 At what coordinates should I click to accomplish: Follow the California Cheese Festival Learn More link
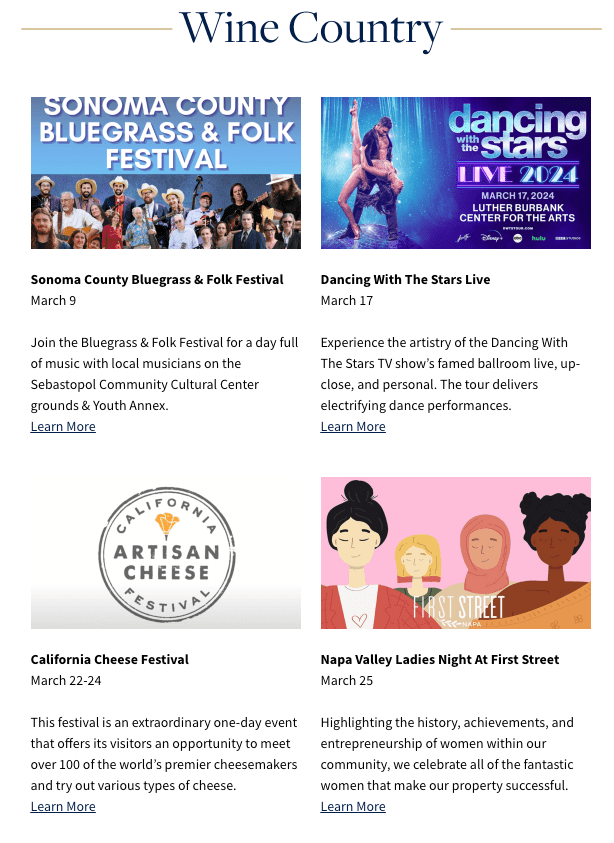tap(63, 807)
